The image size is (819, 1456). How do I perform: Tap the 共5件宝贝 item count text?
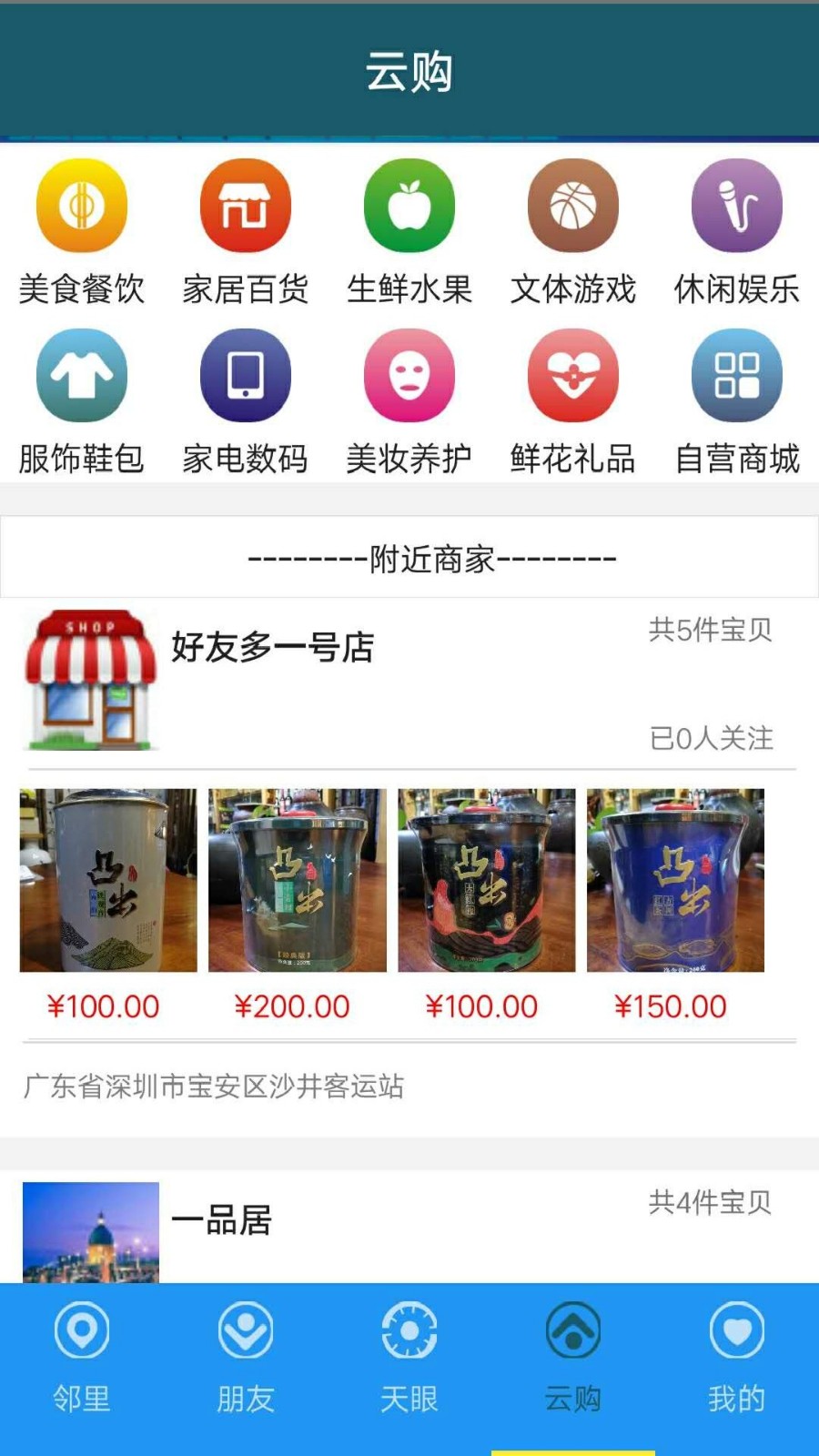point(708,631)
